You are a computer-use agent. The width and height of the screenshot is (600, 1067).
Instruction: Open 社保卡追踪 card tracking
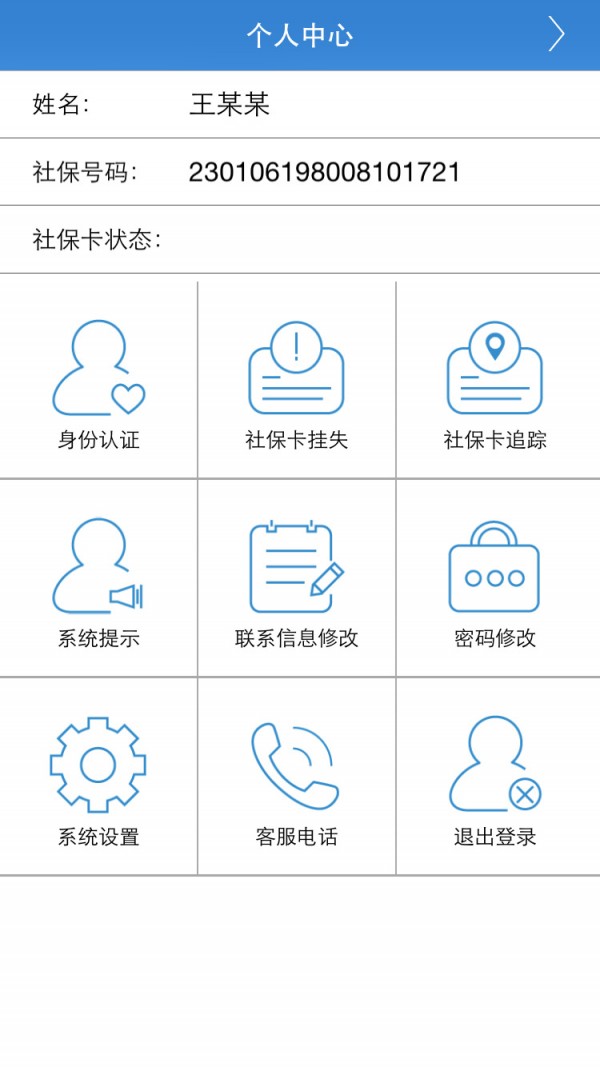pos(495,380)
